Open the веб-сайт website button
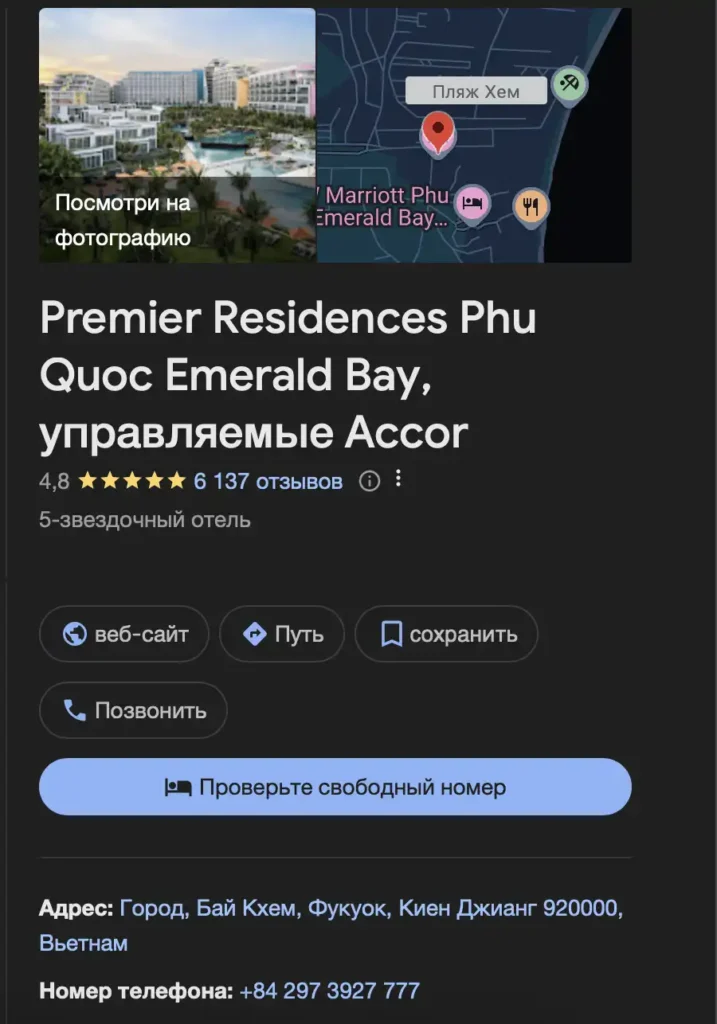Viewport: 717px width, 1024px height. (x=124, y=634)
